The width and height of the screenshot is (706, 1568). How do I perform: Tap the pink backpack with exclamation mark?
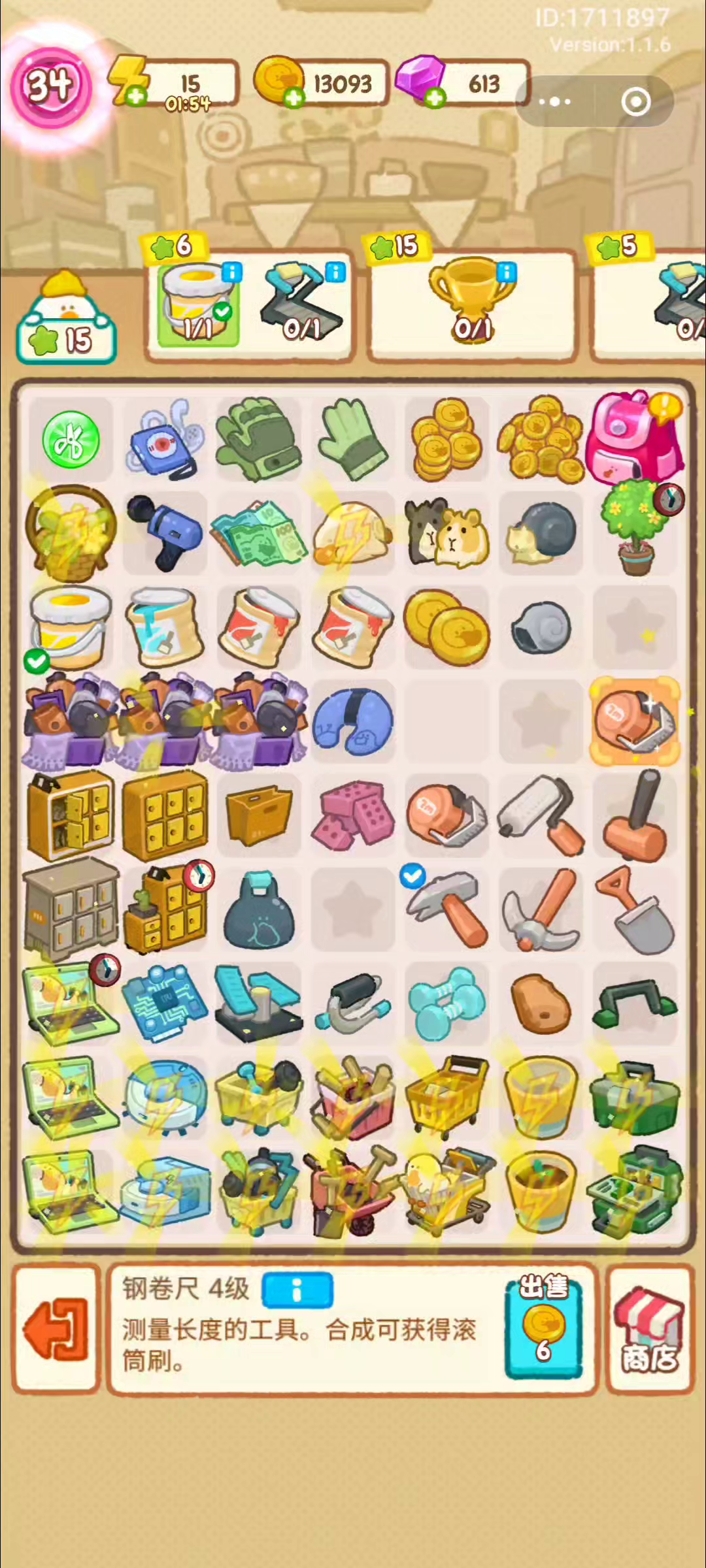(634, 437)
